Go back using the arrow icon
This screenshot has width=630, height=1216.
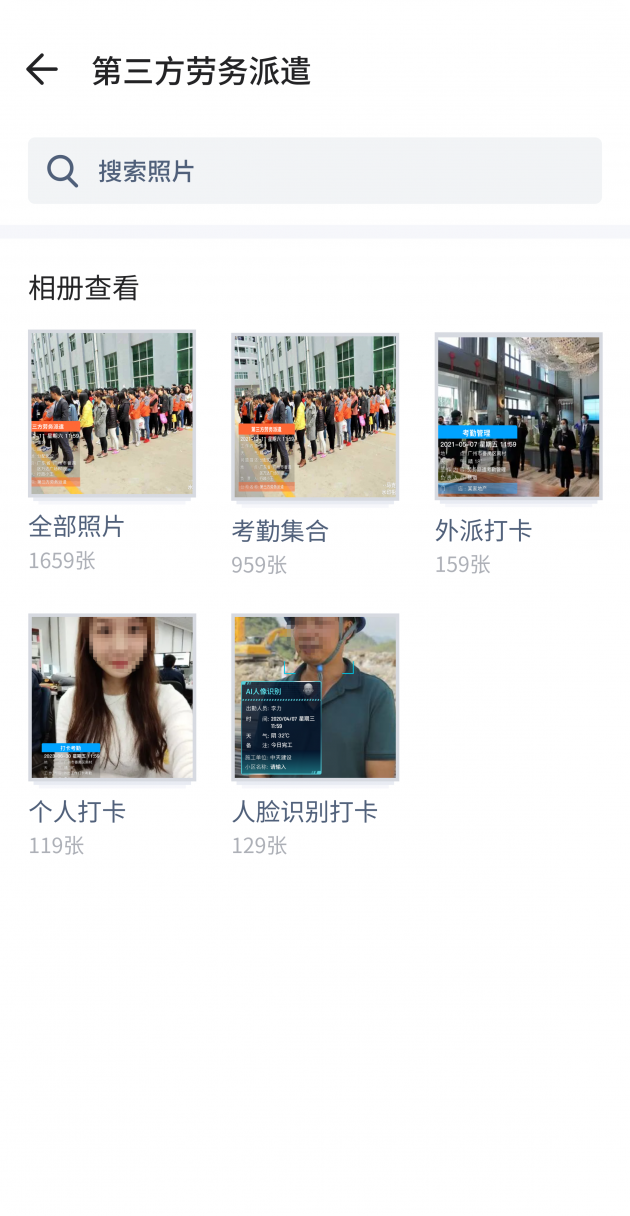(x=42, y=70)
